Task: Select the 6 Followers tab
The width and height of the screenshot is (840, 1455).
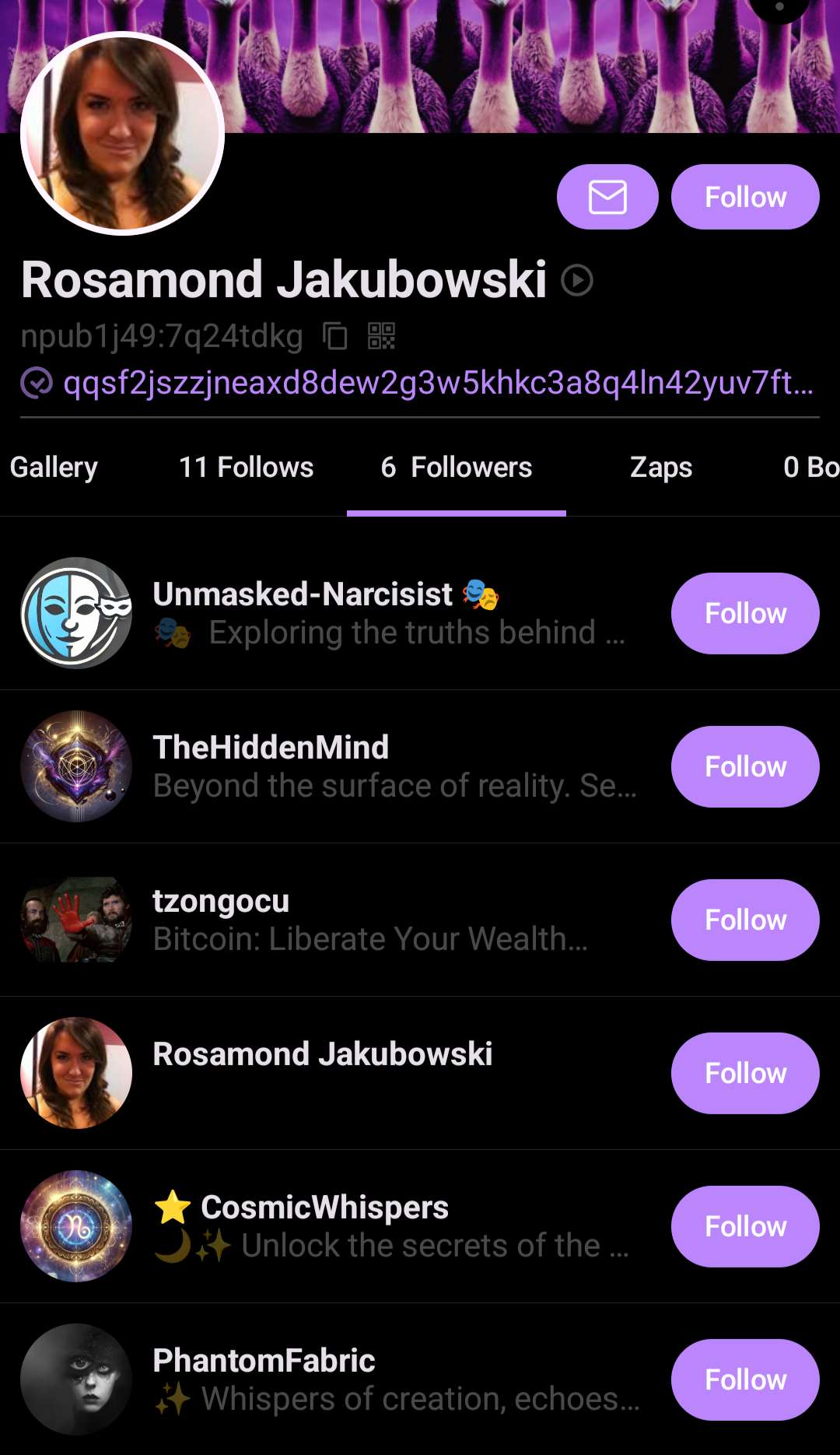Action: pos(457,468)
